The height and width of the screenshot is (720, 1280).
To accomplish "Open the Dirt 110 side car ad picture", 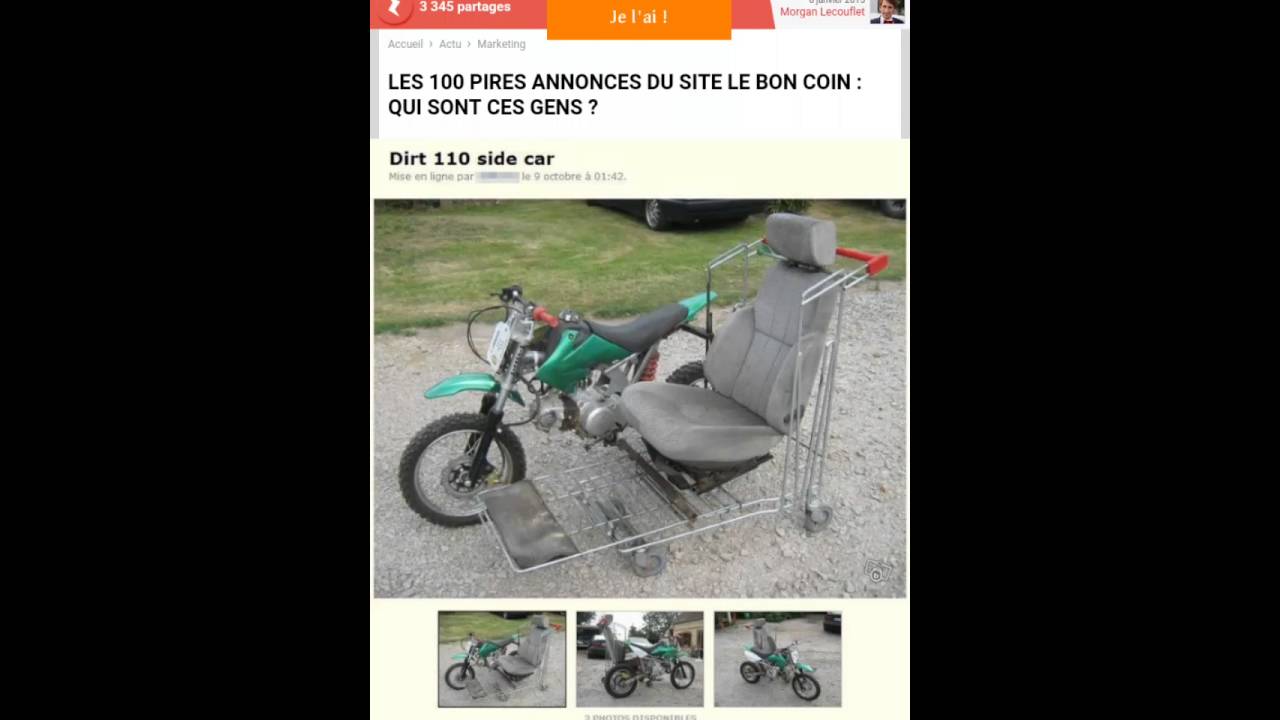I will 640,398.
